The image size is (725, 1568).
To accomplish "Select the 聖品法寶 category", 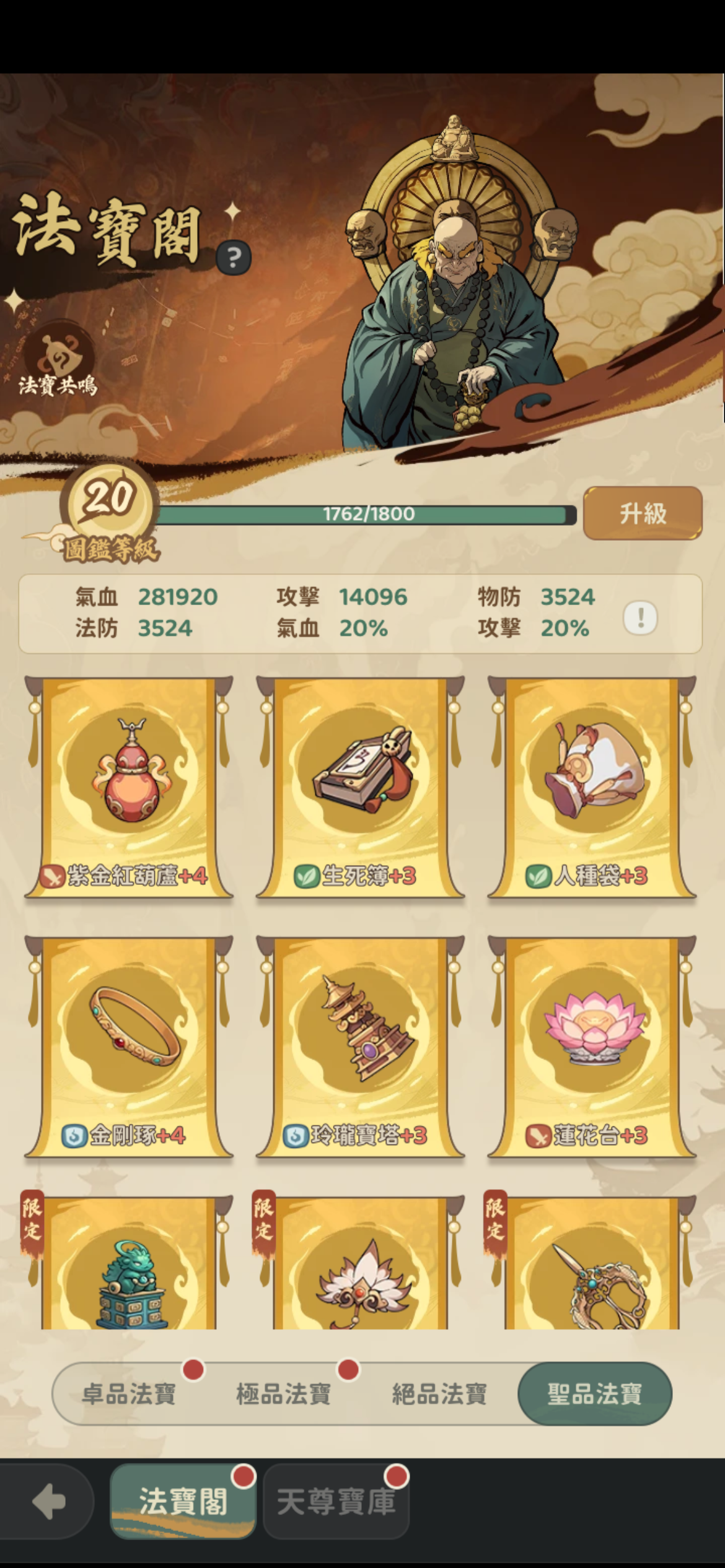I will [x=594, y=1394].
